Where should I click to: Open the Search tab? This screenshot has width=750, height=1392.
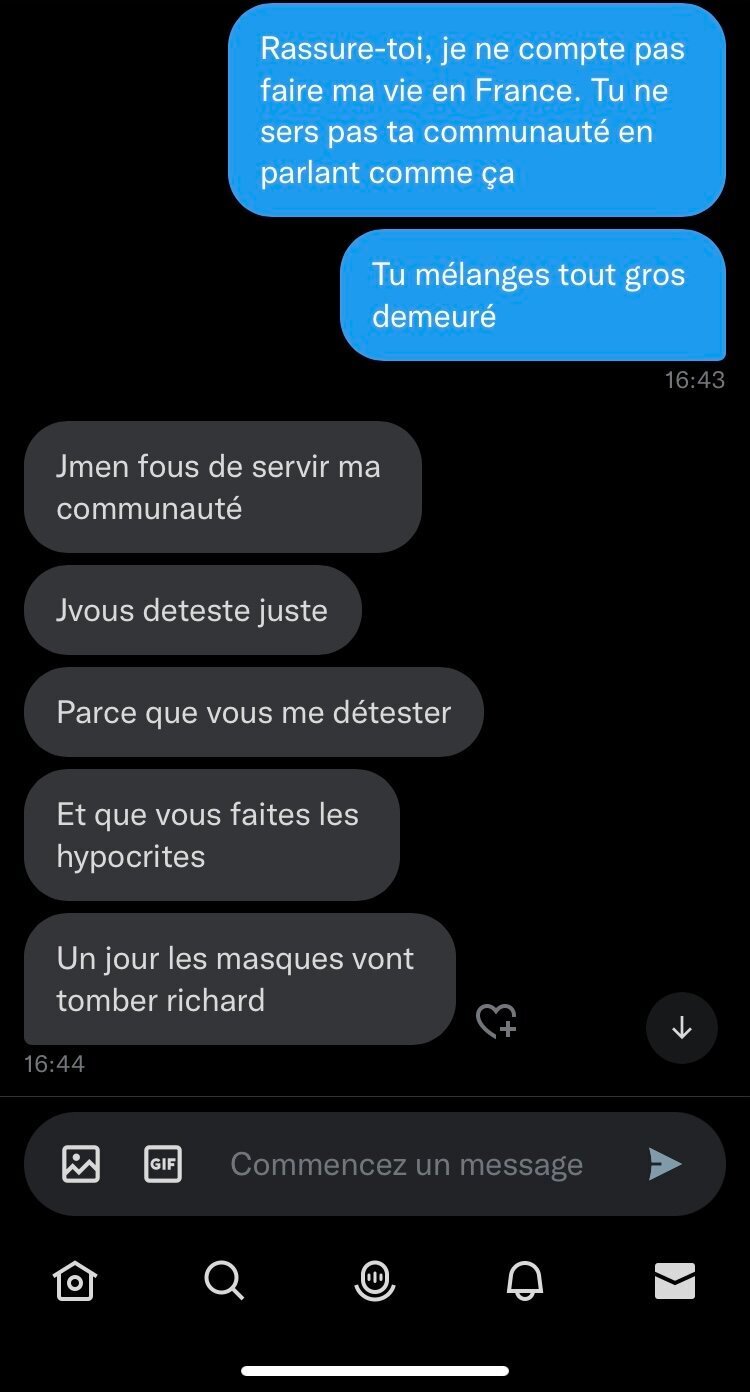click(x=224, y=1281)
